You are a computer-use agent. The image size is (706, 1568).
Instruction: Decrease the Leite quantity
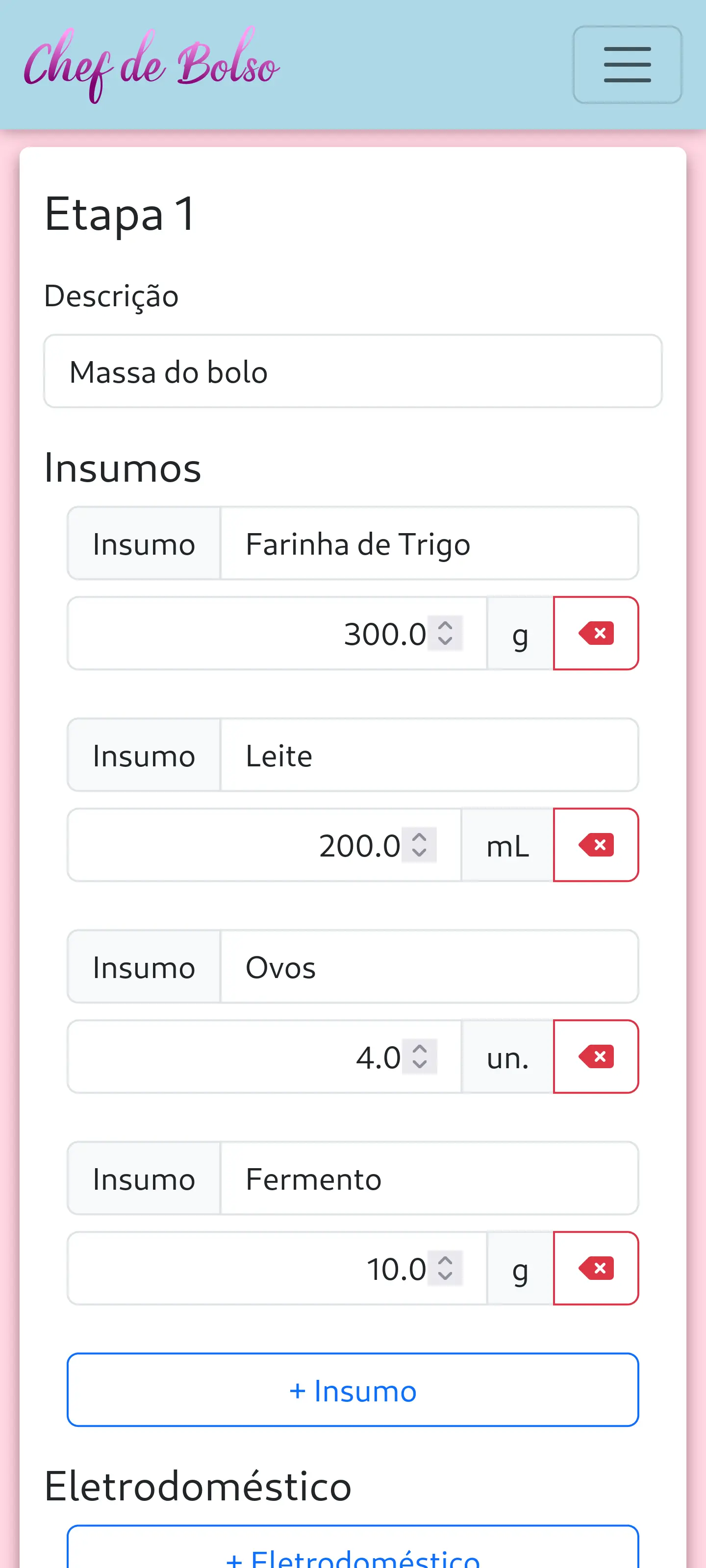tap(419, 853)
